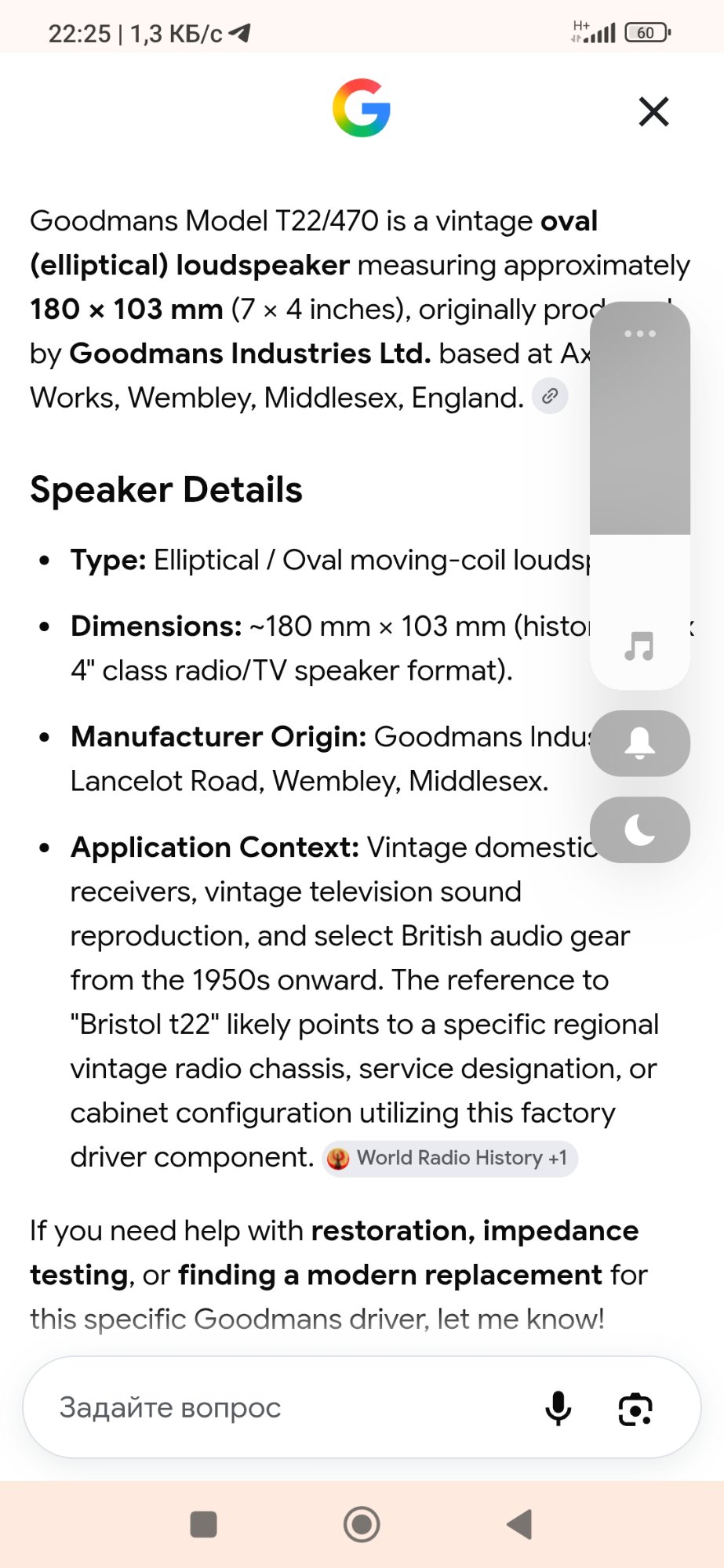Open the World Radio History +1 source chip
Viewport: 724px width, 1568px height.
[x=450, y=1158]
